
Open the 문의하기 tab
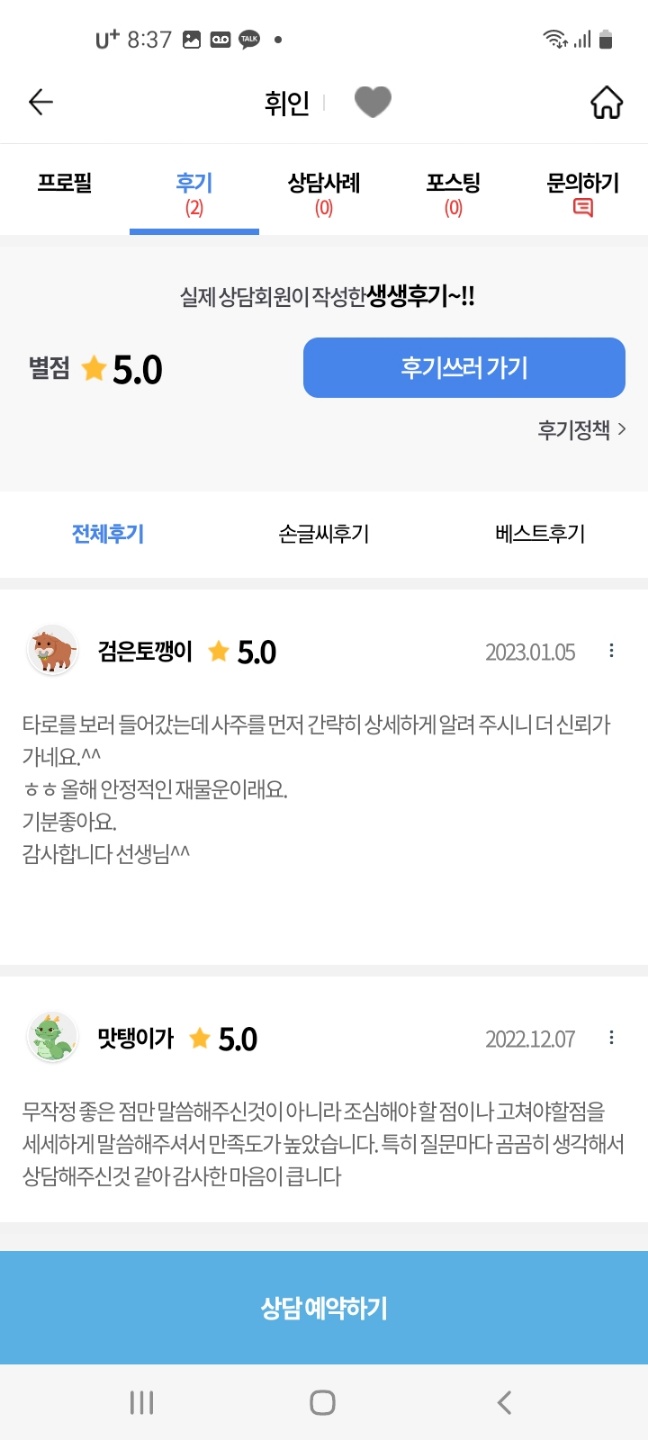click(582, 192)
